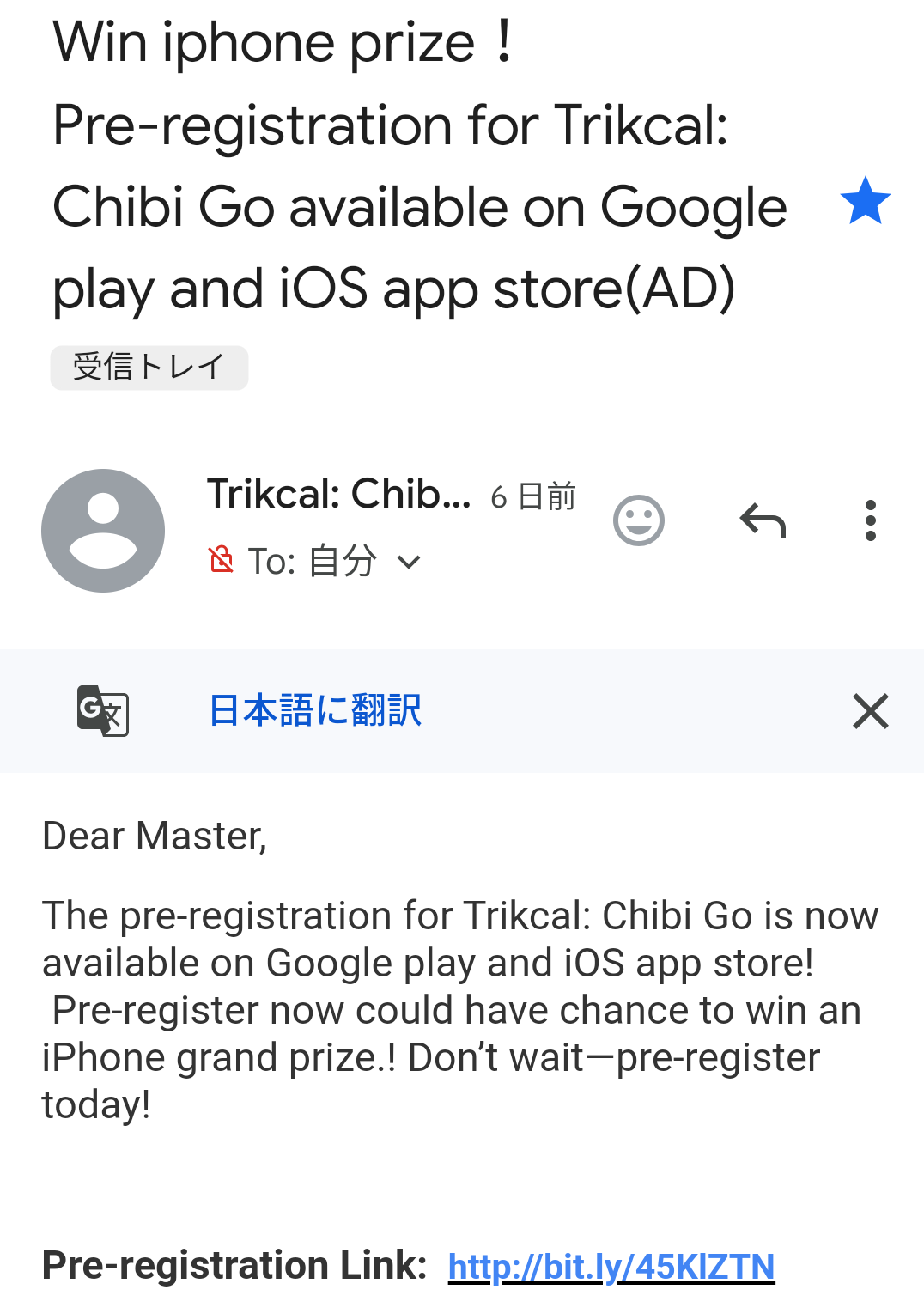924x1308 pixels.
Task: Translate the email with 日本語に翻訳
Action: coord(315,711)
